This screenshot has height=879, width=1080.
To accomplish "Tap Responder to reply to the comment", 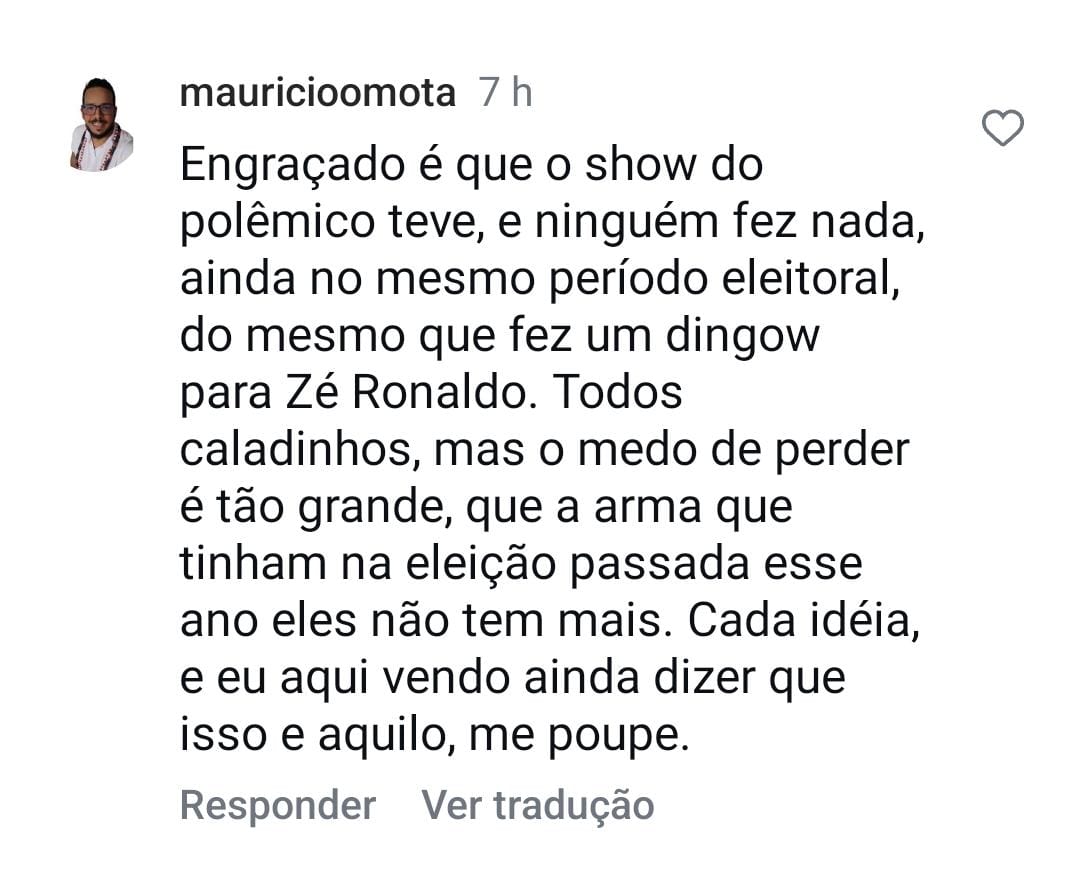I will 277,805.
